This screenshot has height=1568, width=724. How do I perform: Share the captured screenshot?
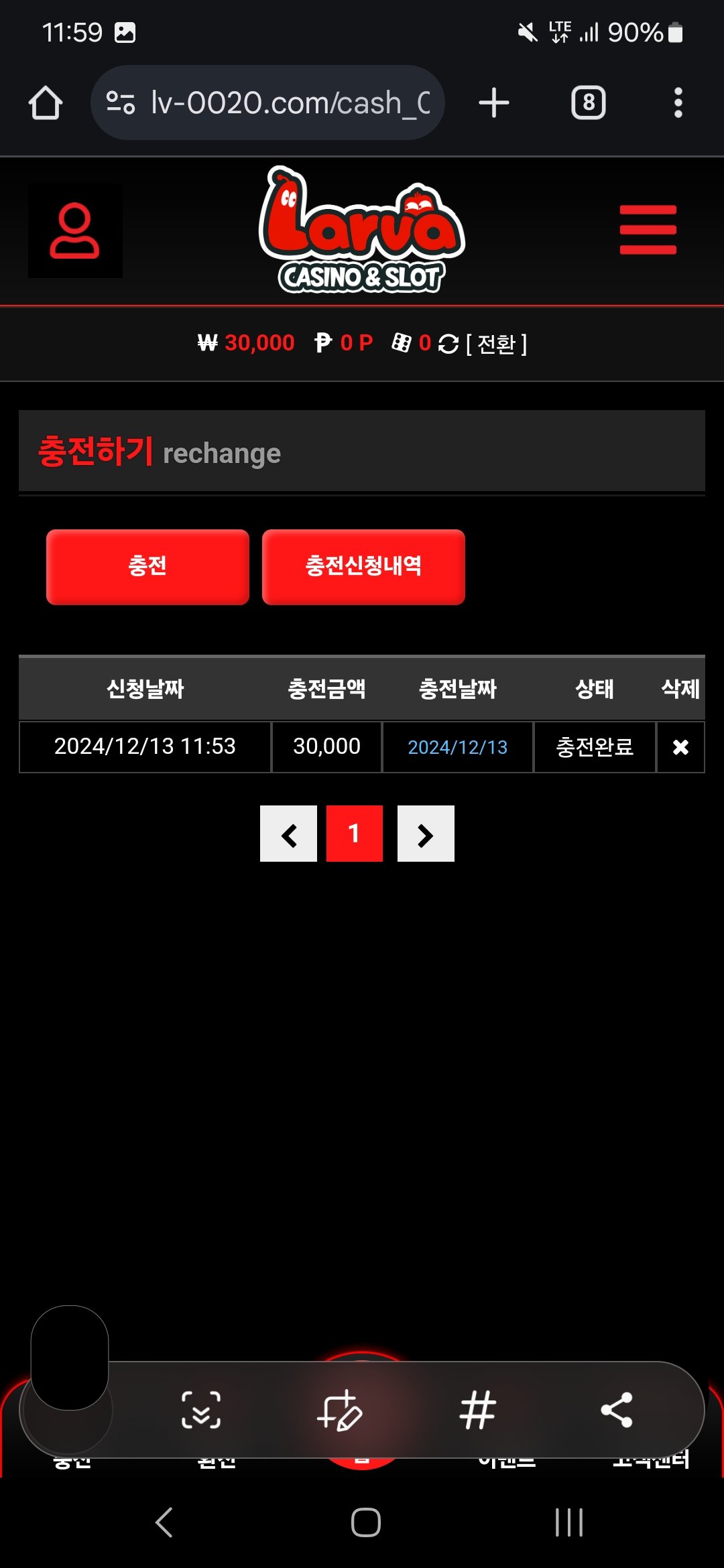pyautogui.click(x=616, y=1410)
